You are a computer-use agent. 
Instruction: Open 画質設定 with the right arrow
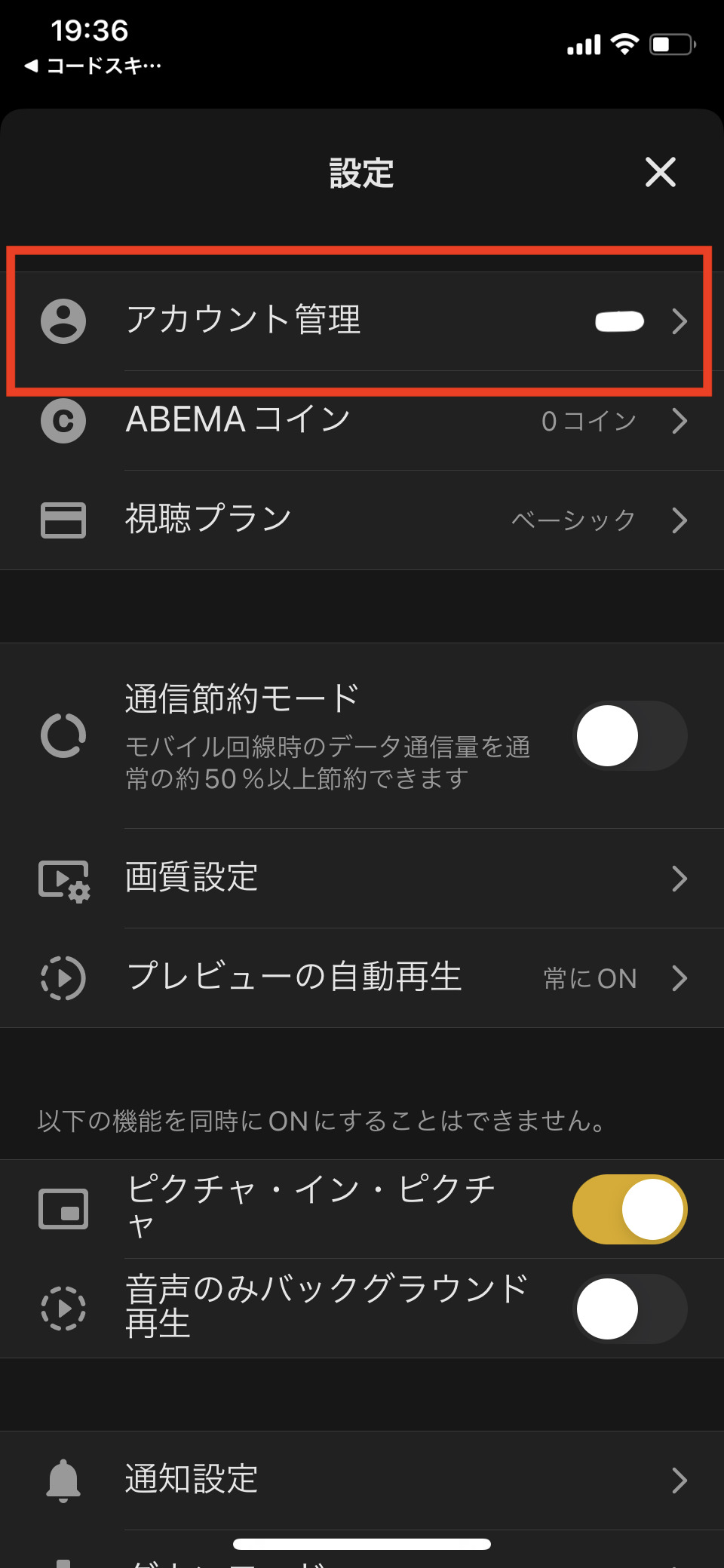click(x=681, y=878)
